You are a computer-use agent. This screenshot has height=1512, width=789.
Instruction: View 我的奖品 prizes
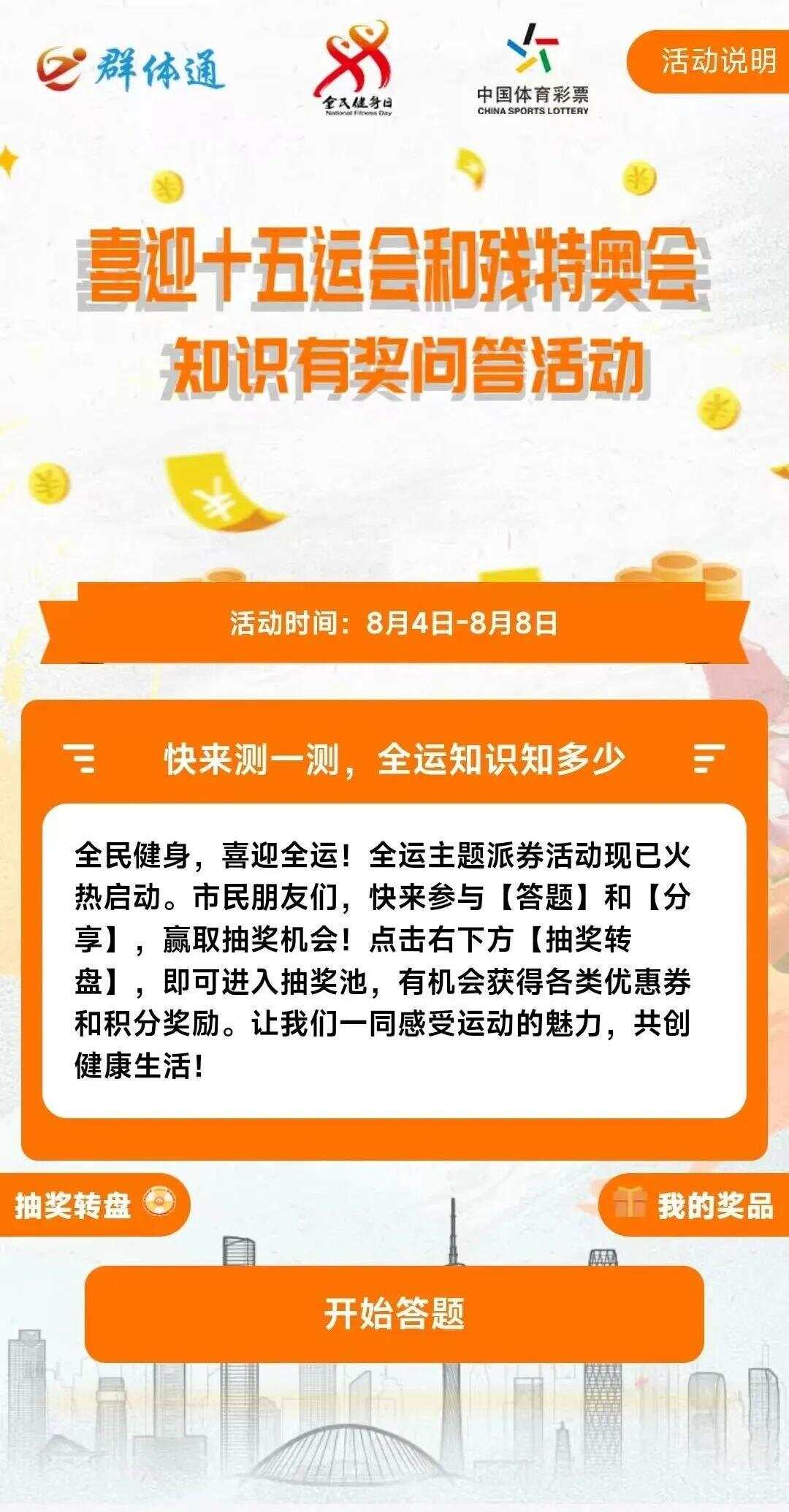(x=695, y=1204)
